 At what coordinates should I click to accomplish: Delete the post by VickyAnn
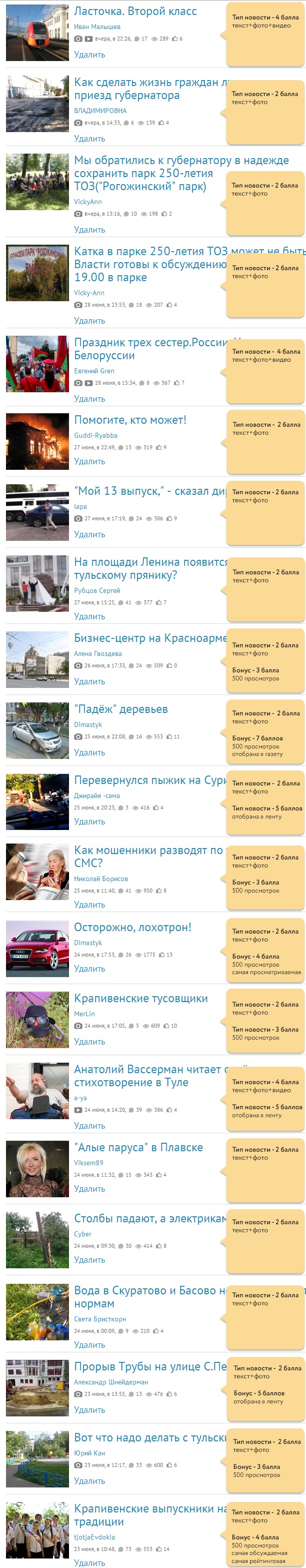point(89,230)
